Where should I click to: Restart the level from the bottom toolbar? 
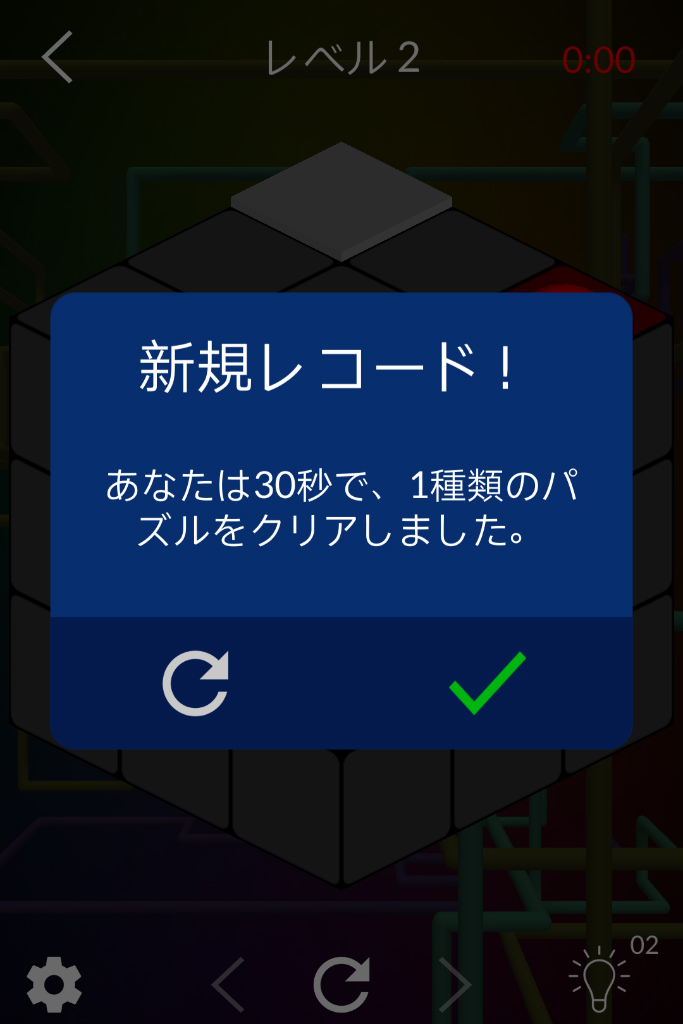(342, 985)
